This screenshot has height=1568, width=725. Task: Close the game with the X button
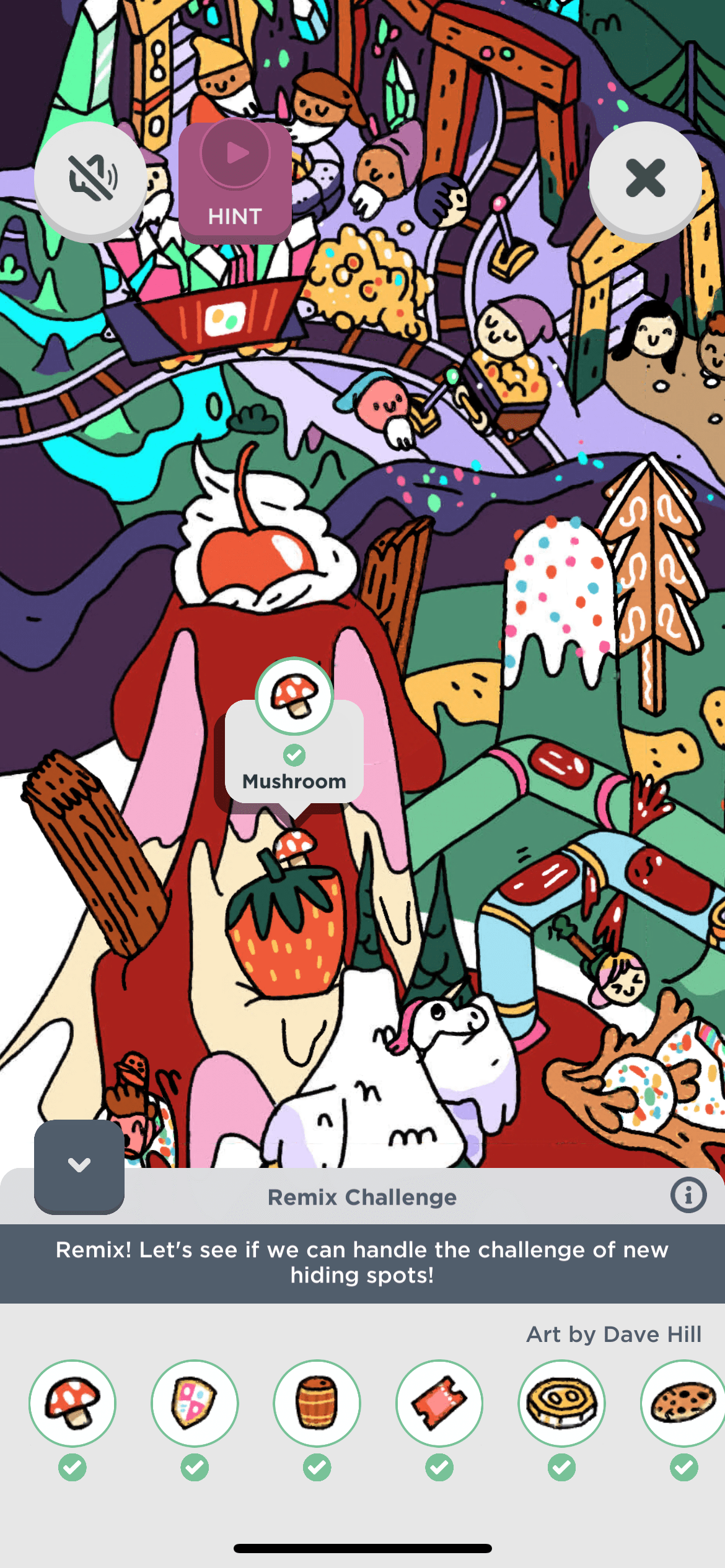coord(645,179)
